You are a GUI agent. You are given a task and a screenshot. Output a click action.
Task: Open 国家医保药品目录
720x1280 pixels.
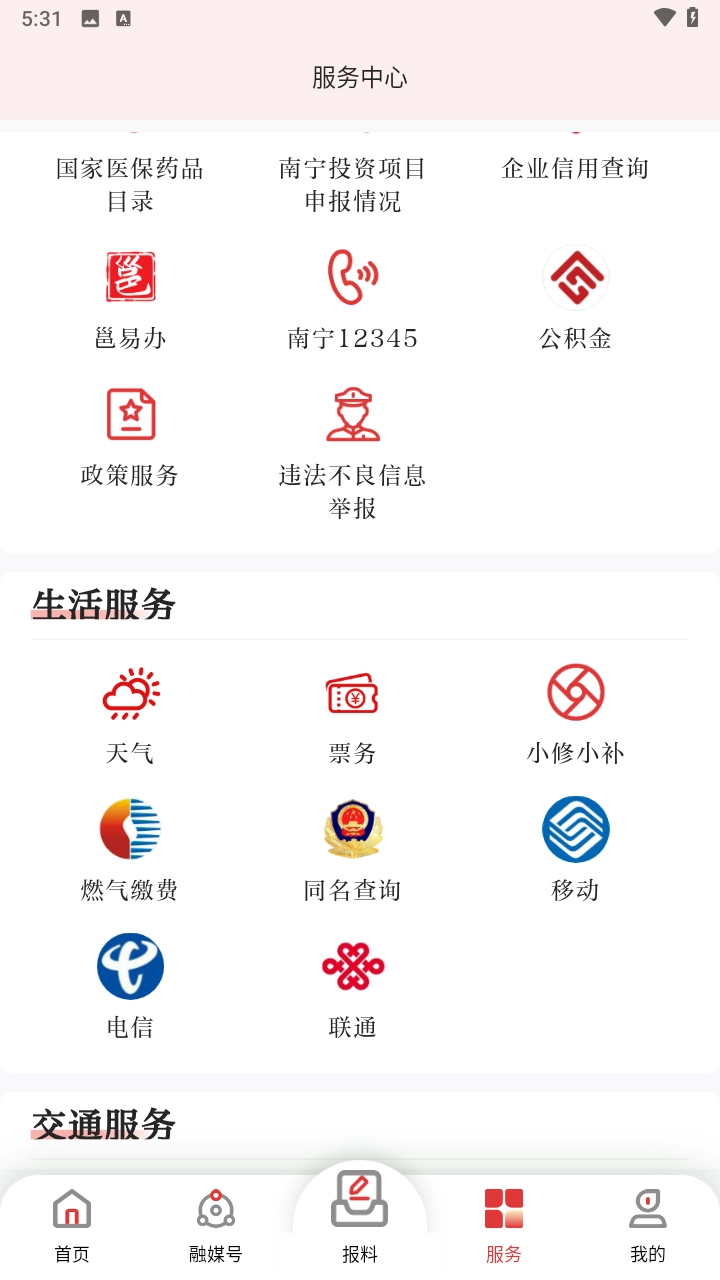click(x=130, y=184)
